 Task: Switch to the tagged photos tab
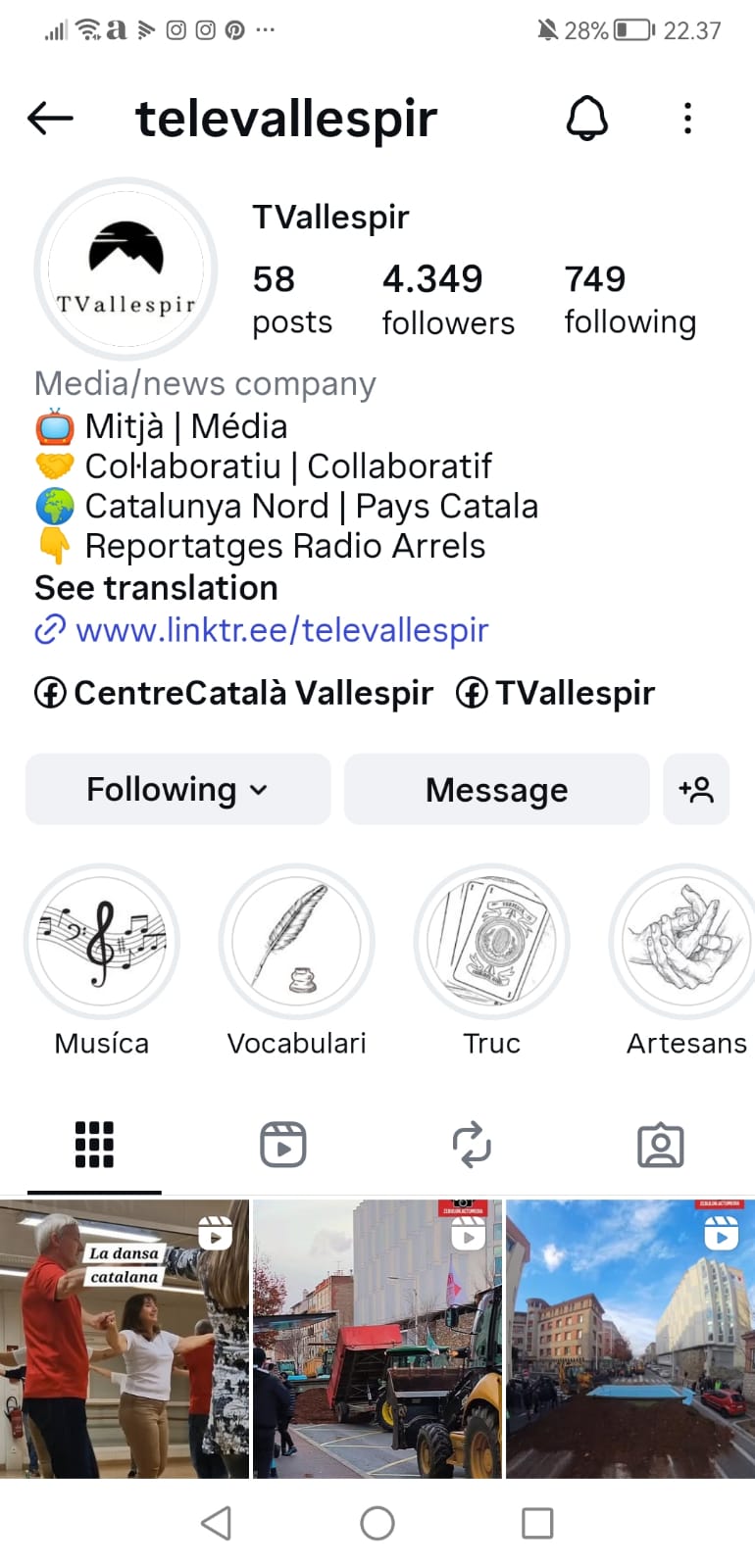coord(661,1145)
